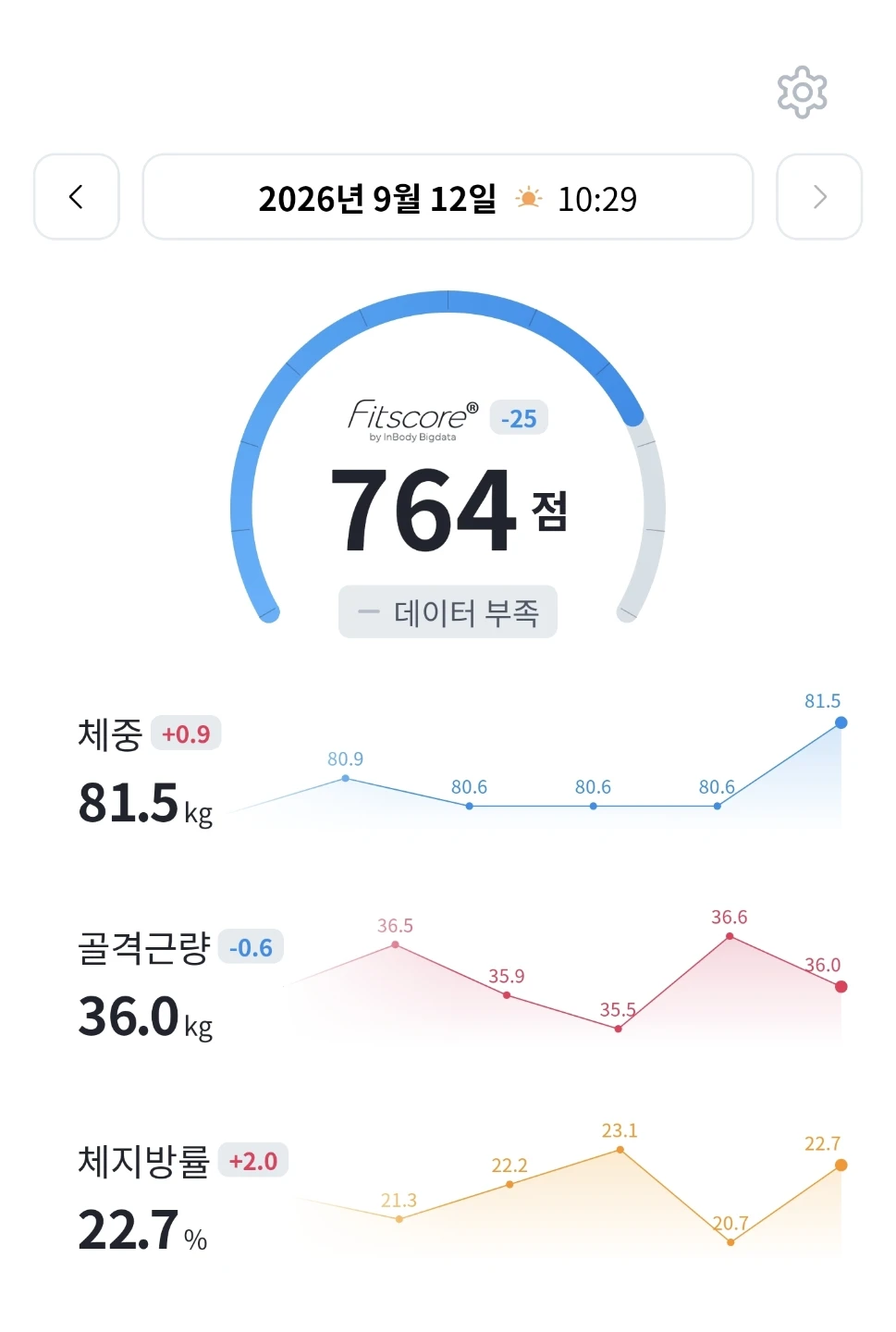Open the 골격근량 trend row
896x1332 pixels.
[x=448, y=982]
